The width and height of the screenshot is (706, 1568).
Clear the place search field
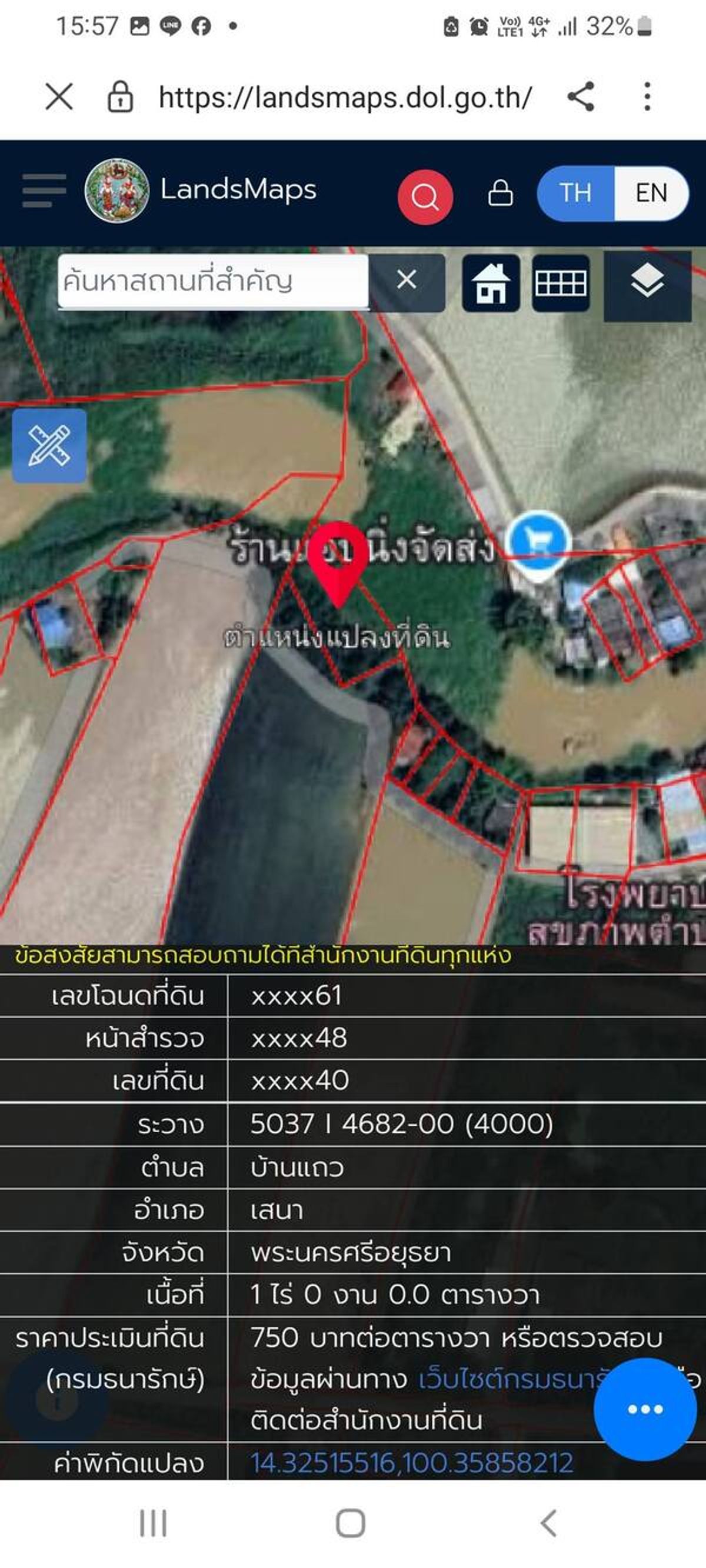click(407, 281)
